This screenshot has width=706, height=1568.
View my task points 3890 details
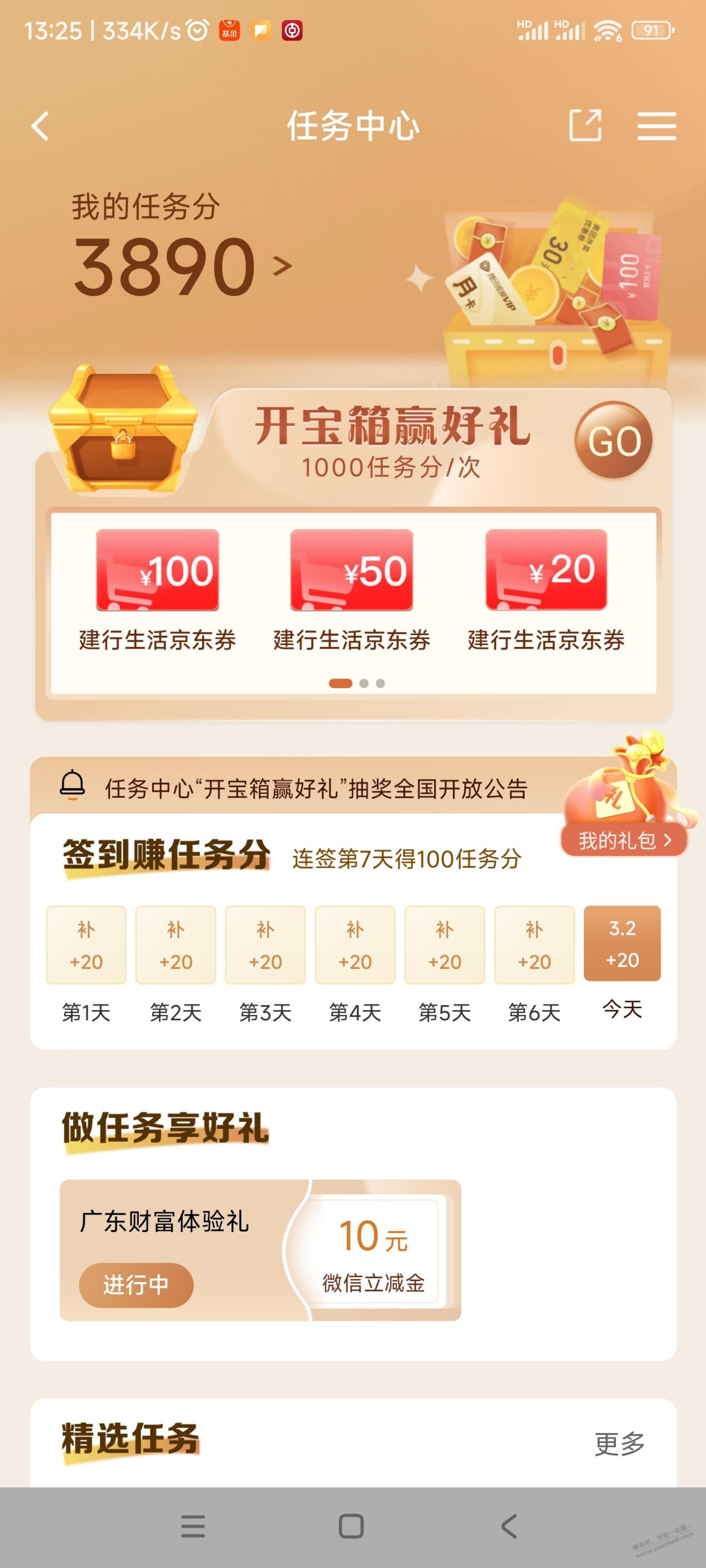coord(181,266)
